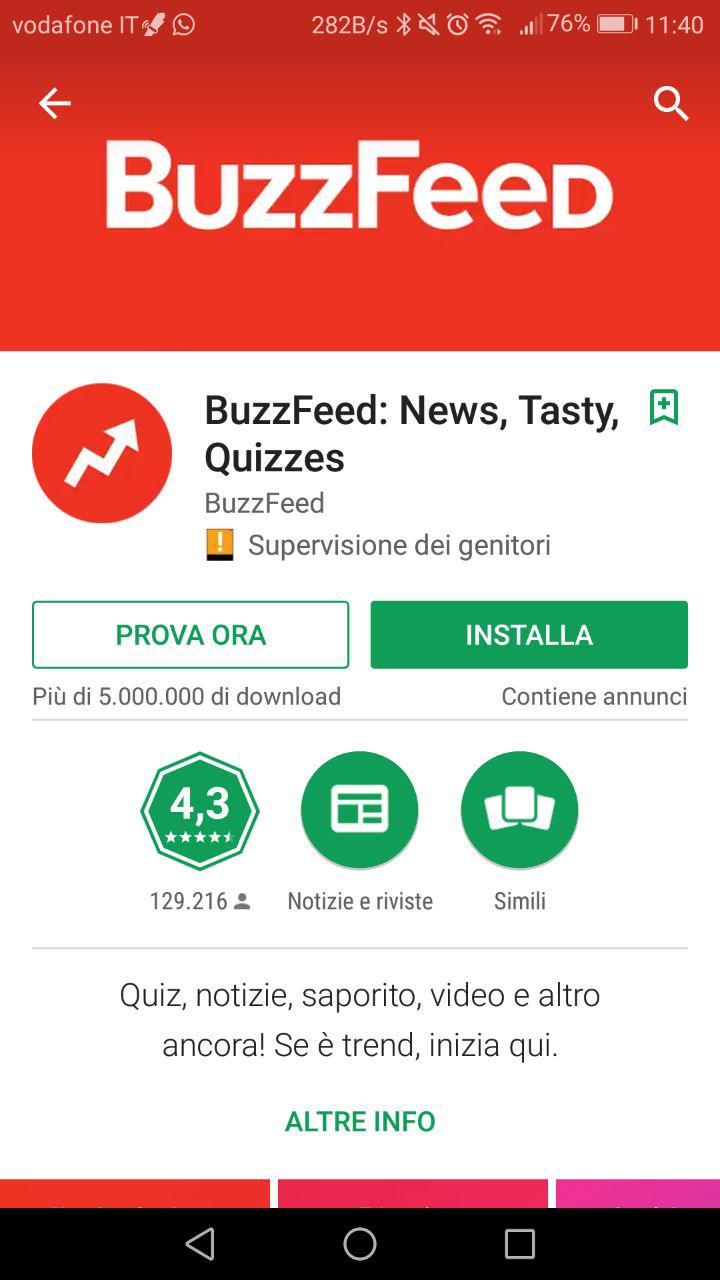Tap the system home button
This screenshot has width=720, height=1280.
pyautogui.click(x=360, y=1244)
